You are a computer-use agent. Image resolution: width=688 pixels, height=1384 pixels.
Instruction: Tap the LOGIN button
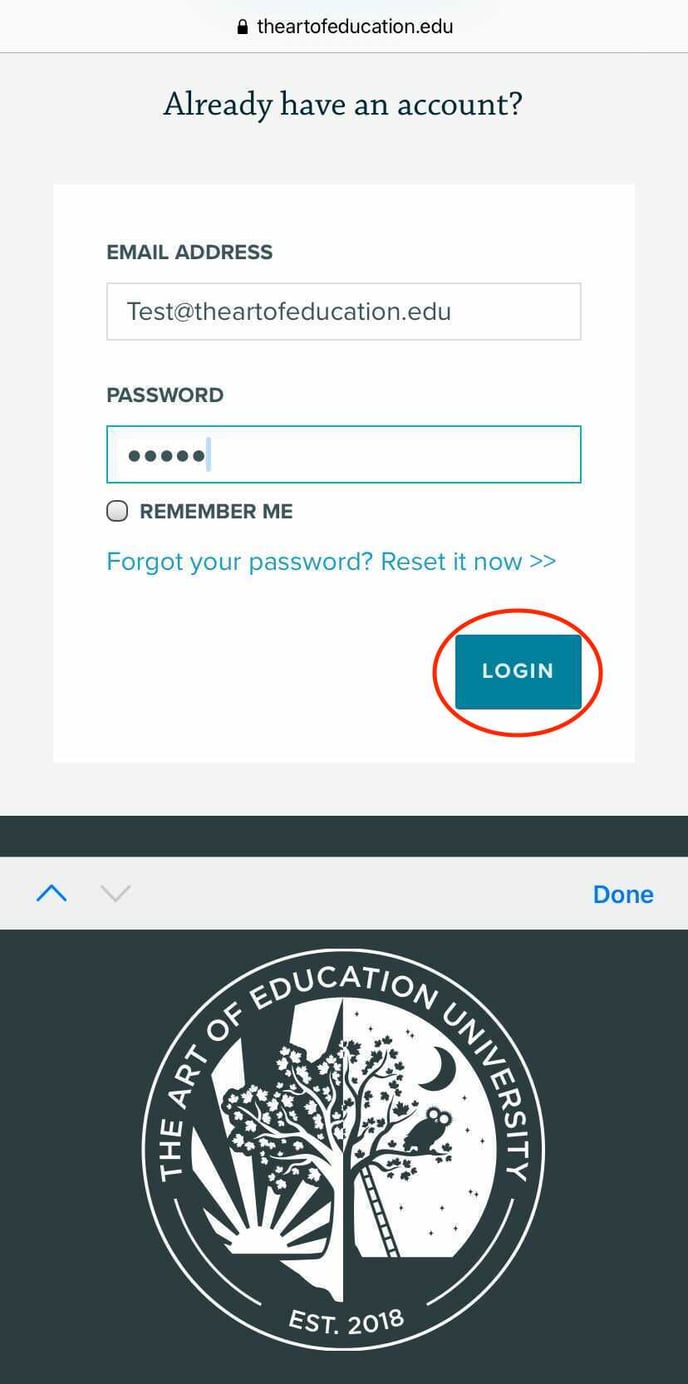518,671
